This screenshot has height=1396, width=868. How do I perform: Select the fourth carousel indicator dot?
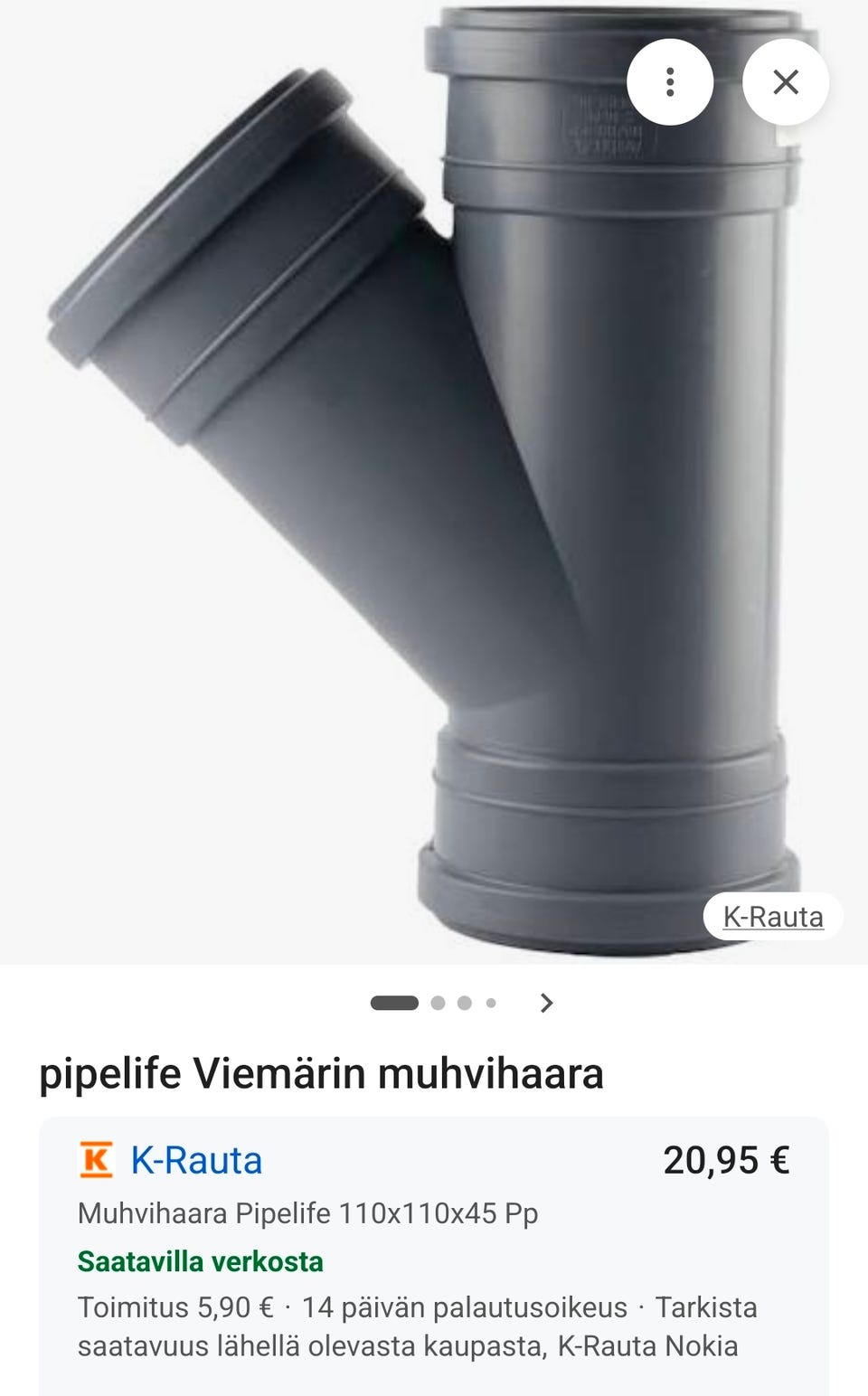point(491,1003)
